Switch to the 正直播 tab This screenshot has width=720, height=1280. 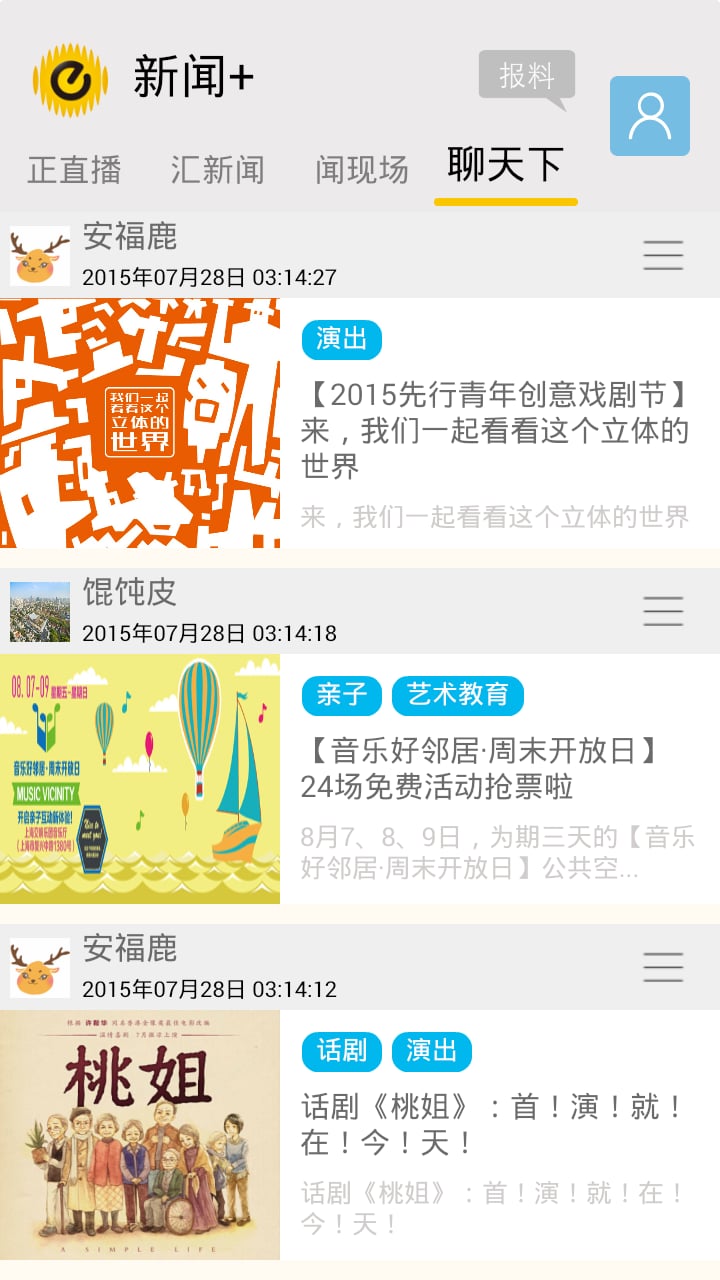pyautogui.click(x=74, y=169)
